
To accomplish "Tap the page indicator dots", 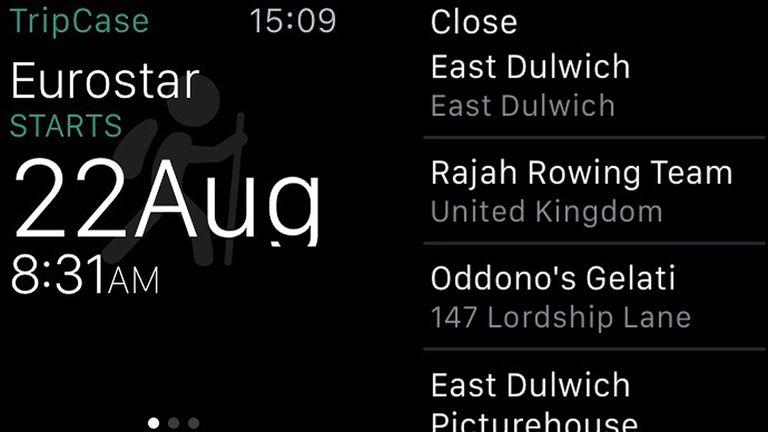I will tap(173, 423).
